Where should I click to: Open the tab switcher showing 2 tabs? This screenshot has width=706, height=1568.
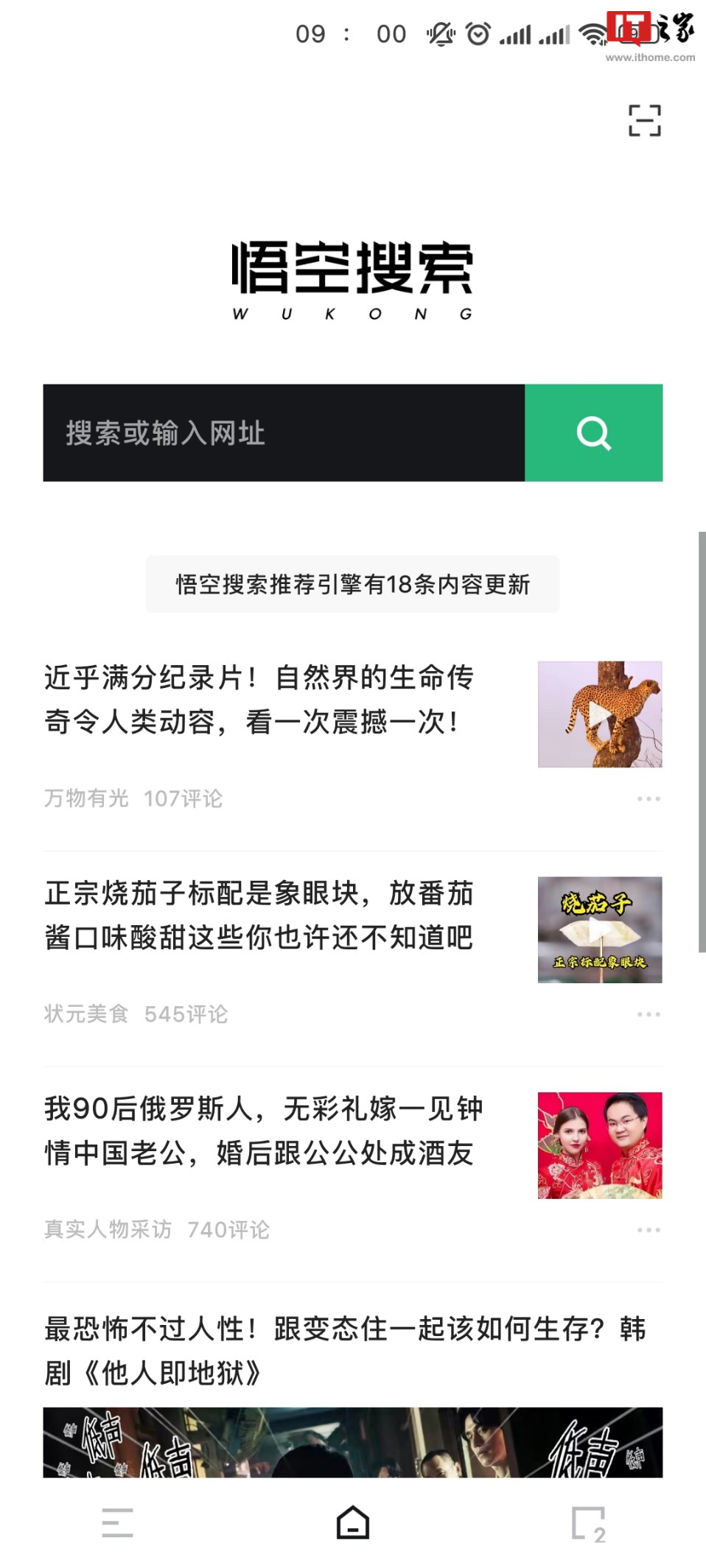(x=589, y=1523)
